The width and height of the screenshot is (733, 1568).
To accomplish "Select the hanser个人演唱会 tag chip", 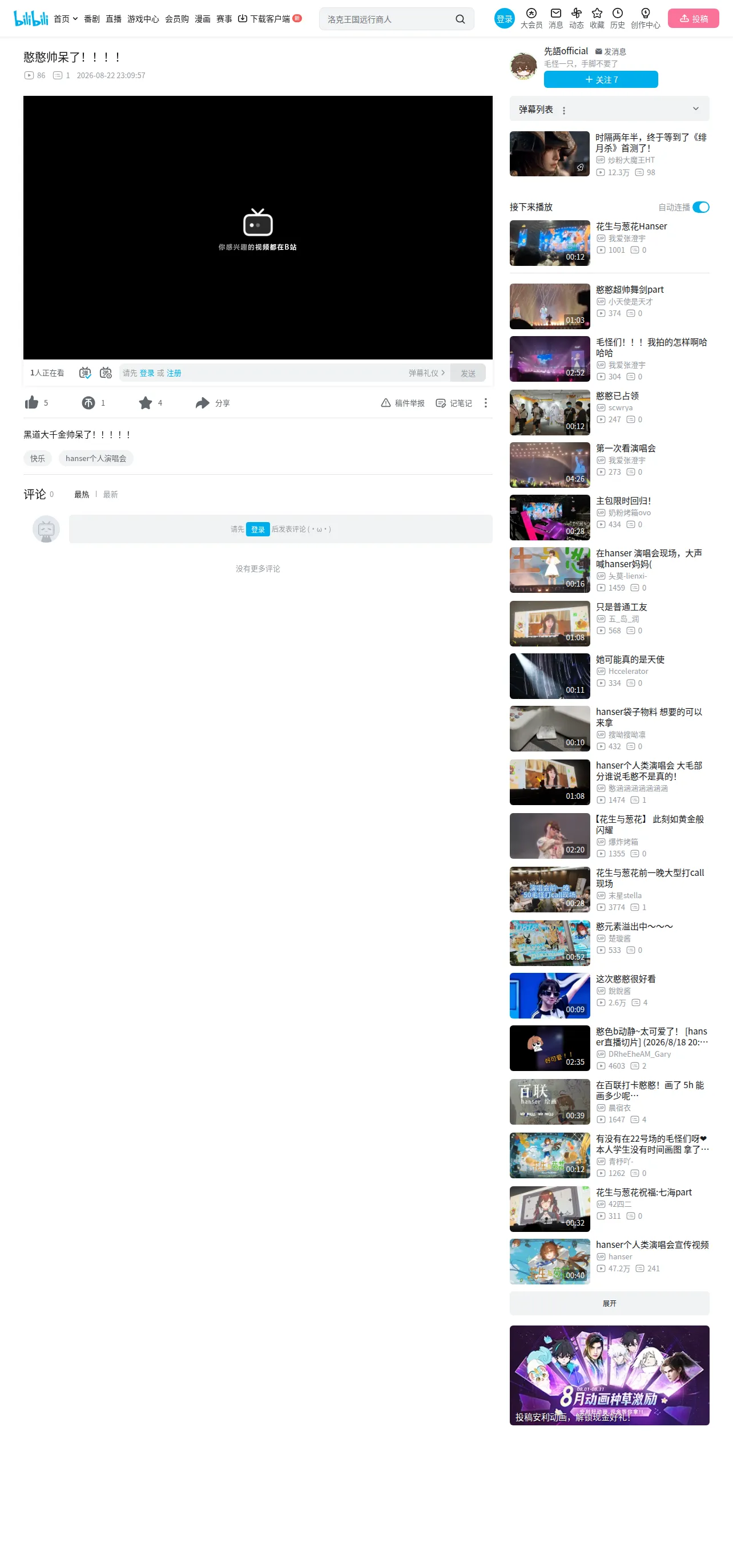I will (x=95, y=458).
